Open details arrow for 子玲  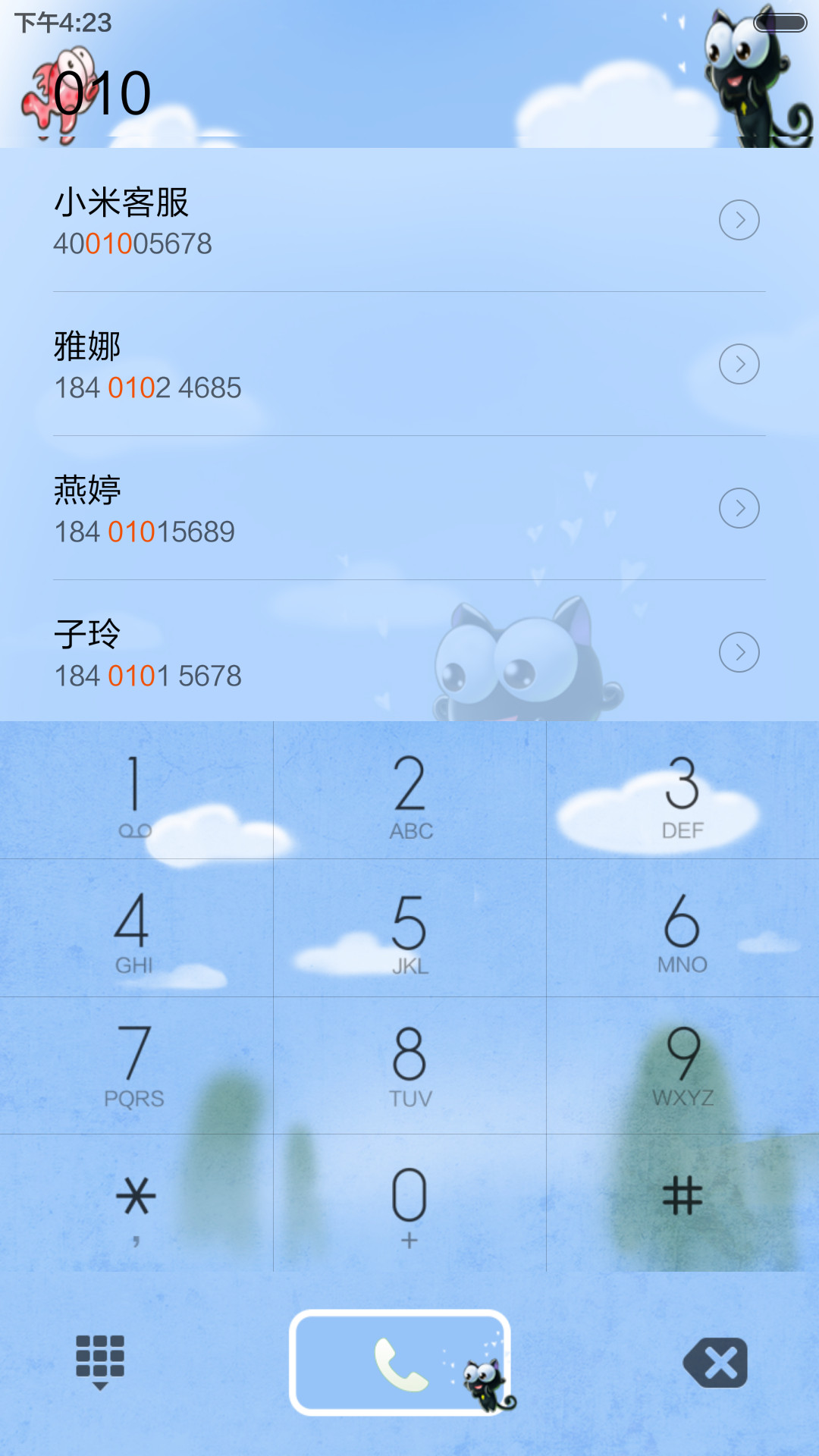[x=739, y=652]
